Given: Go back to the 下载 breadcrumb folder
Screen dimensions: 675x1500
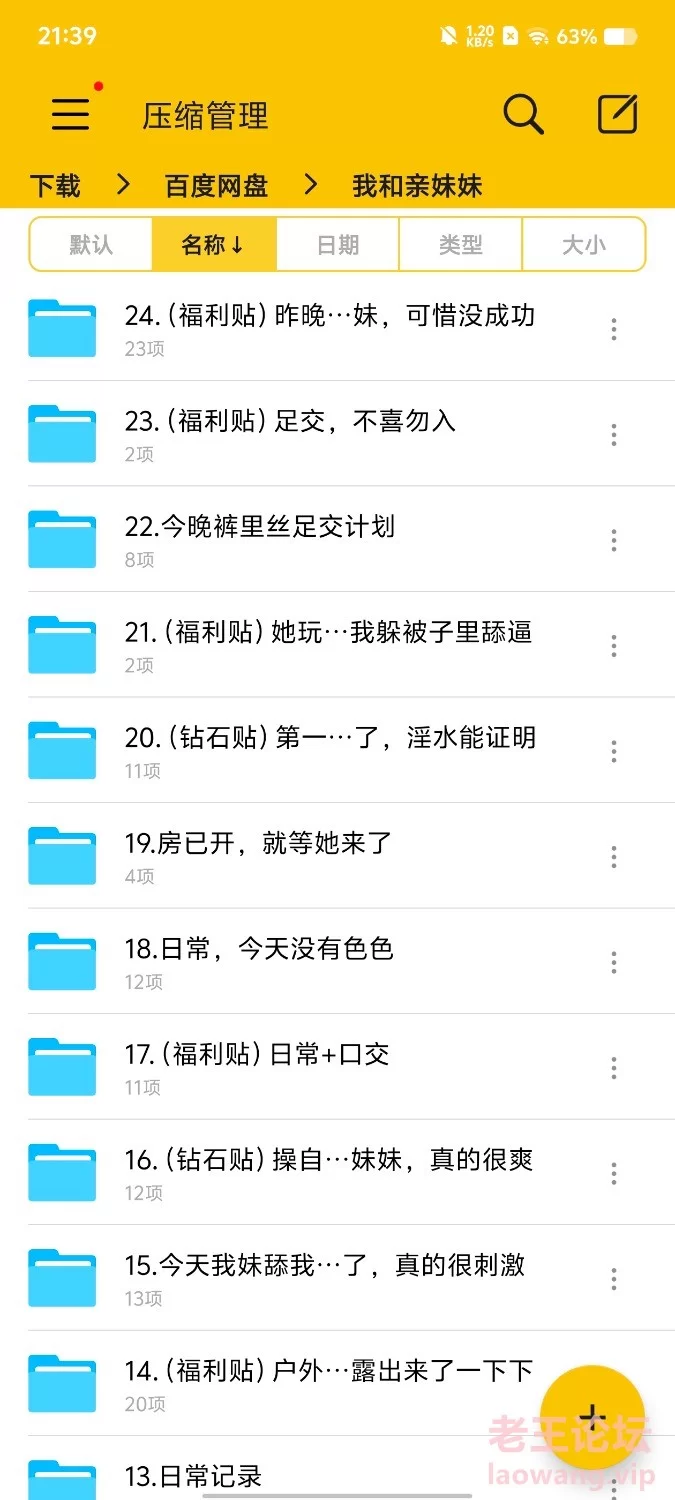Looking at the screenshot, I should tap(55, 186).
